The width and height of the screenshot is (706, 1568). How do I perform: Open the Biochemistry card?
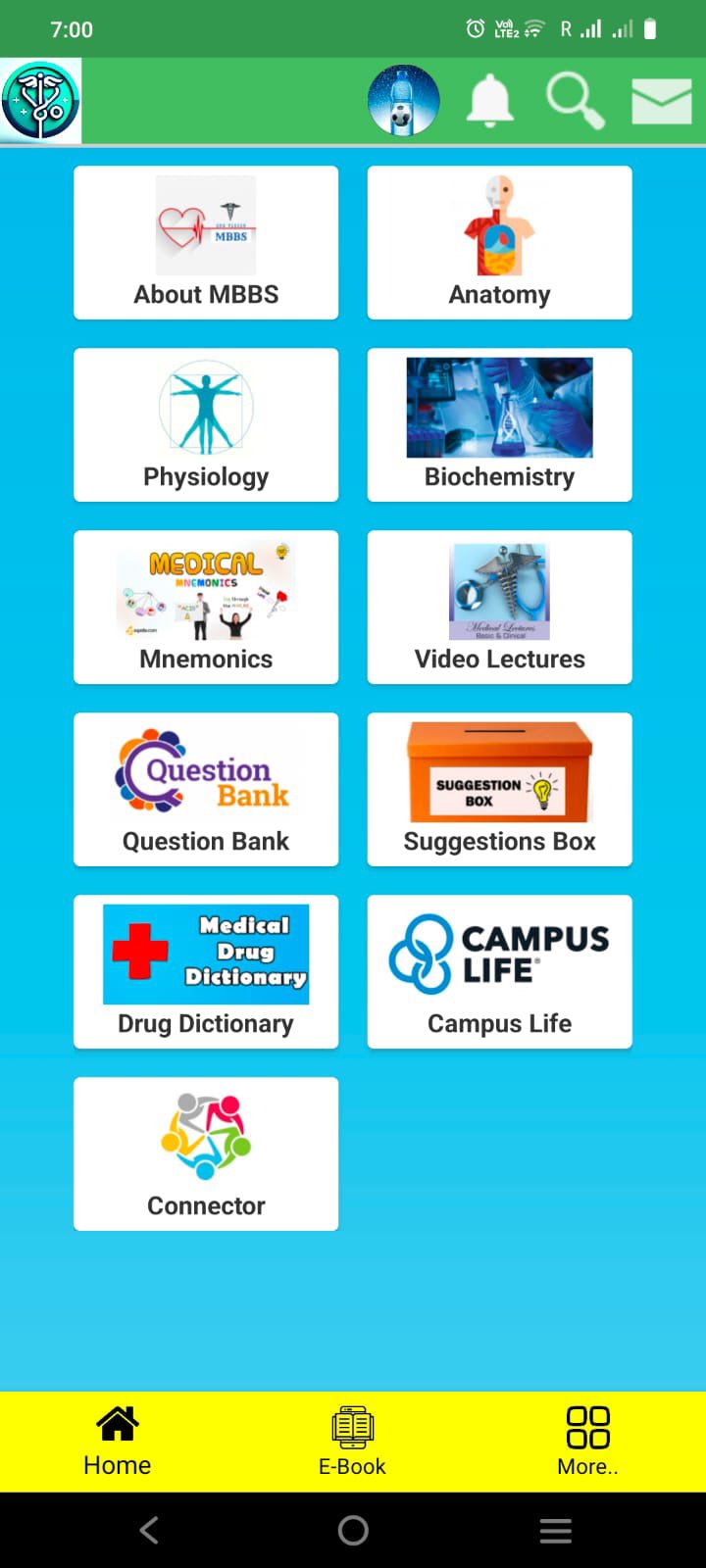click(499, 423)
